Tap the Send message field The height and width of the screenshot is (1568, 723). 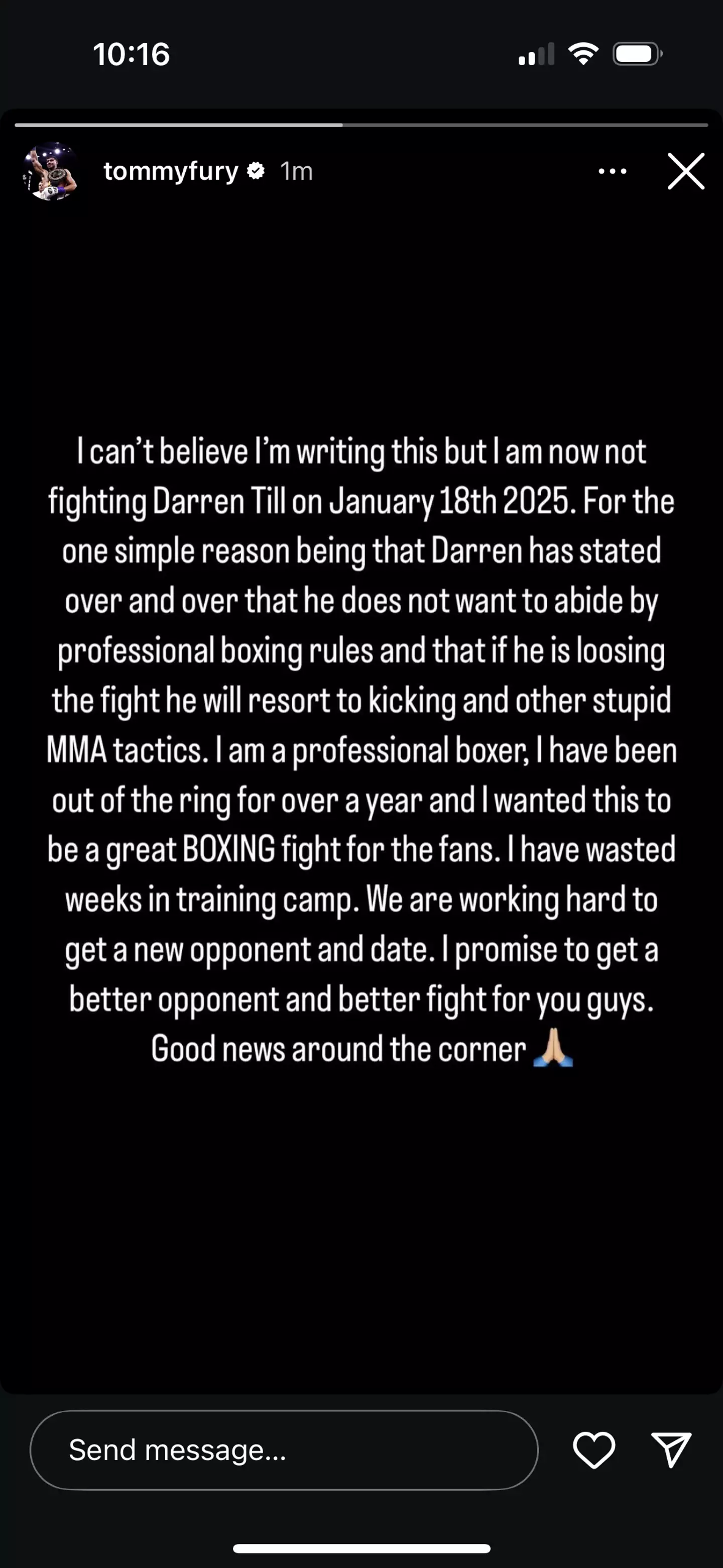[x=284, y=1450]
